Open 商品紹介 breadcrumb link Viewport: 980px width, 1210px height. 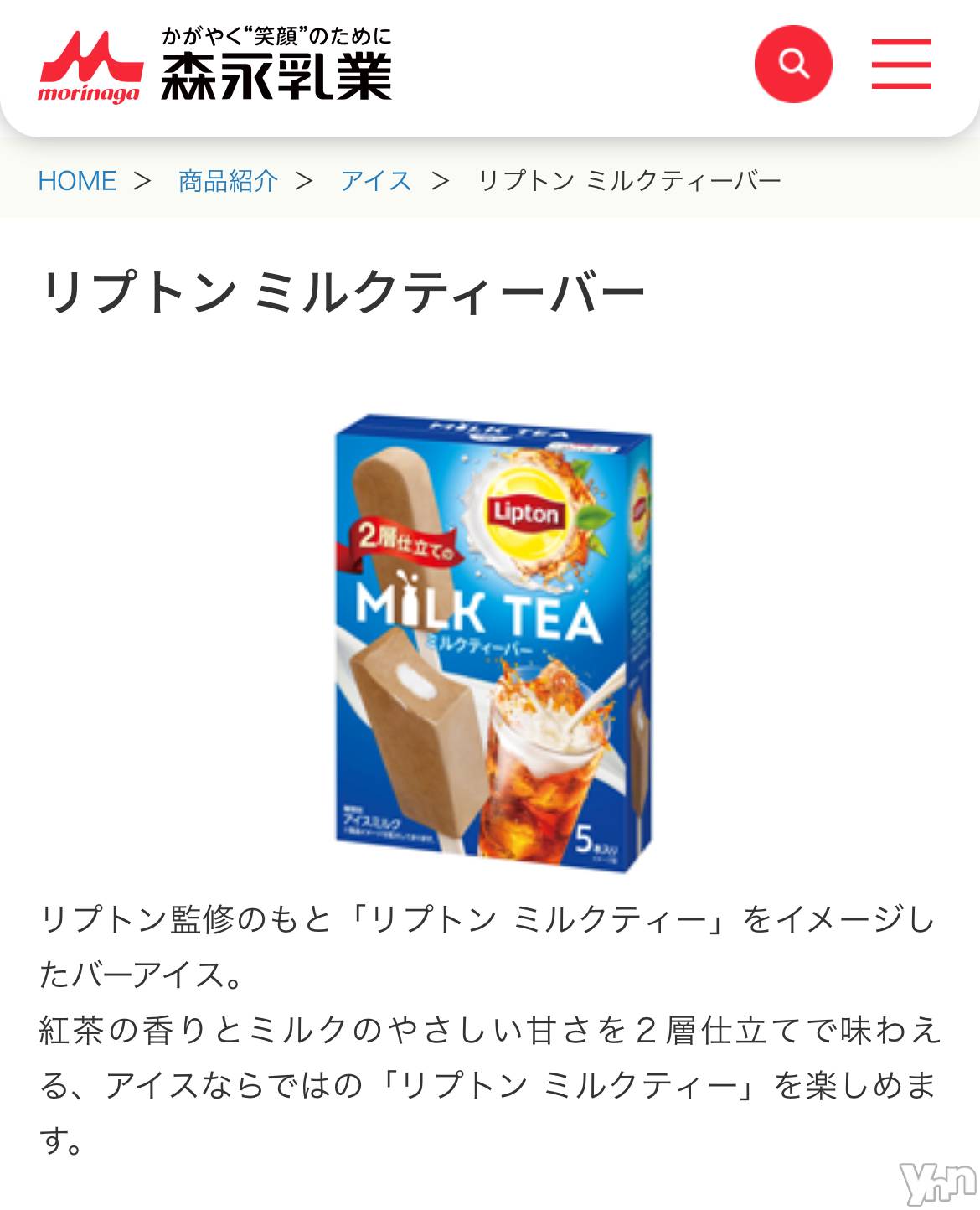click(x=228, y=181)
